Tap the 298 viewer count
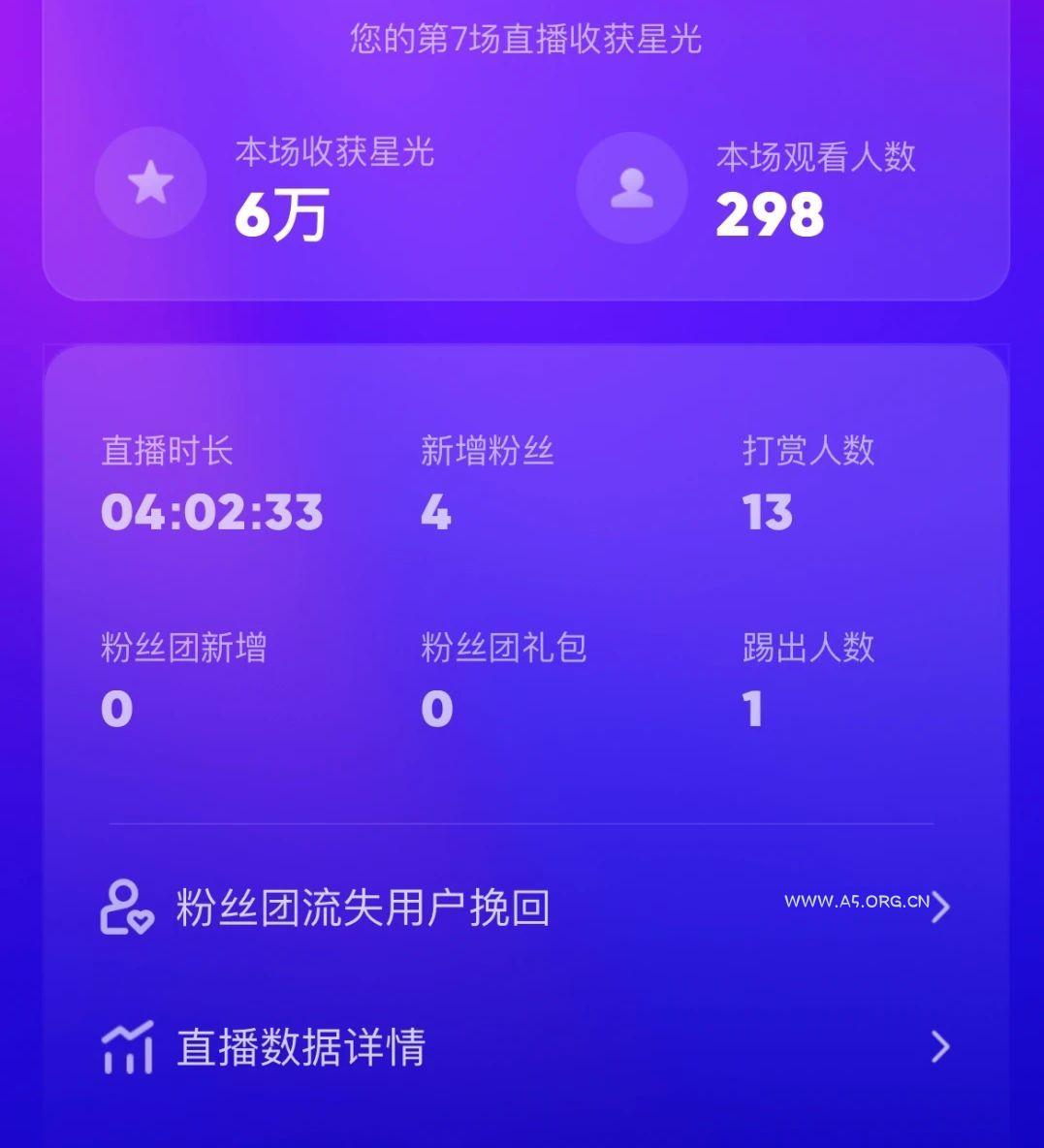The width and height of the screenshot is (1044, 1148). pyautogui.click(x=768, y=217)
